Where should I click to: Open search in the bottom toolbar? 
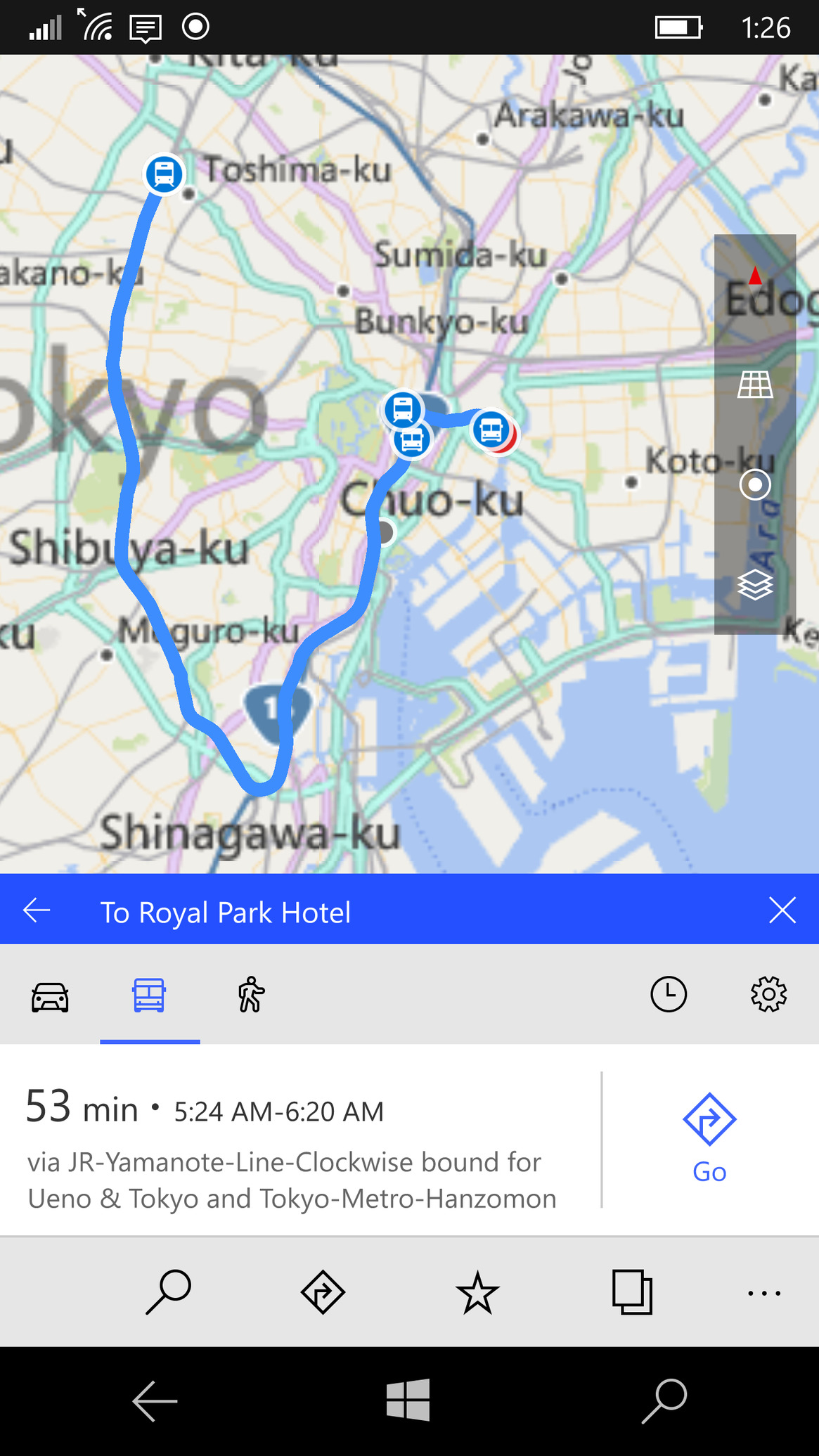click(169, 1292)
